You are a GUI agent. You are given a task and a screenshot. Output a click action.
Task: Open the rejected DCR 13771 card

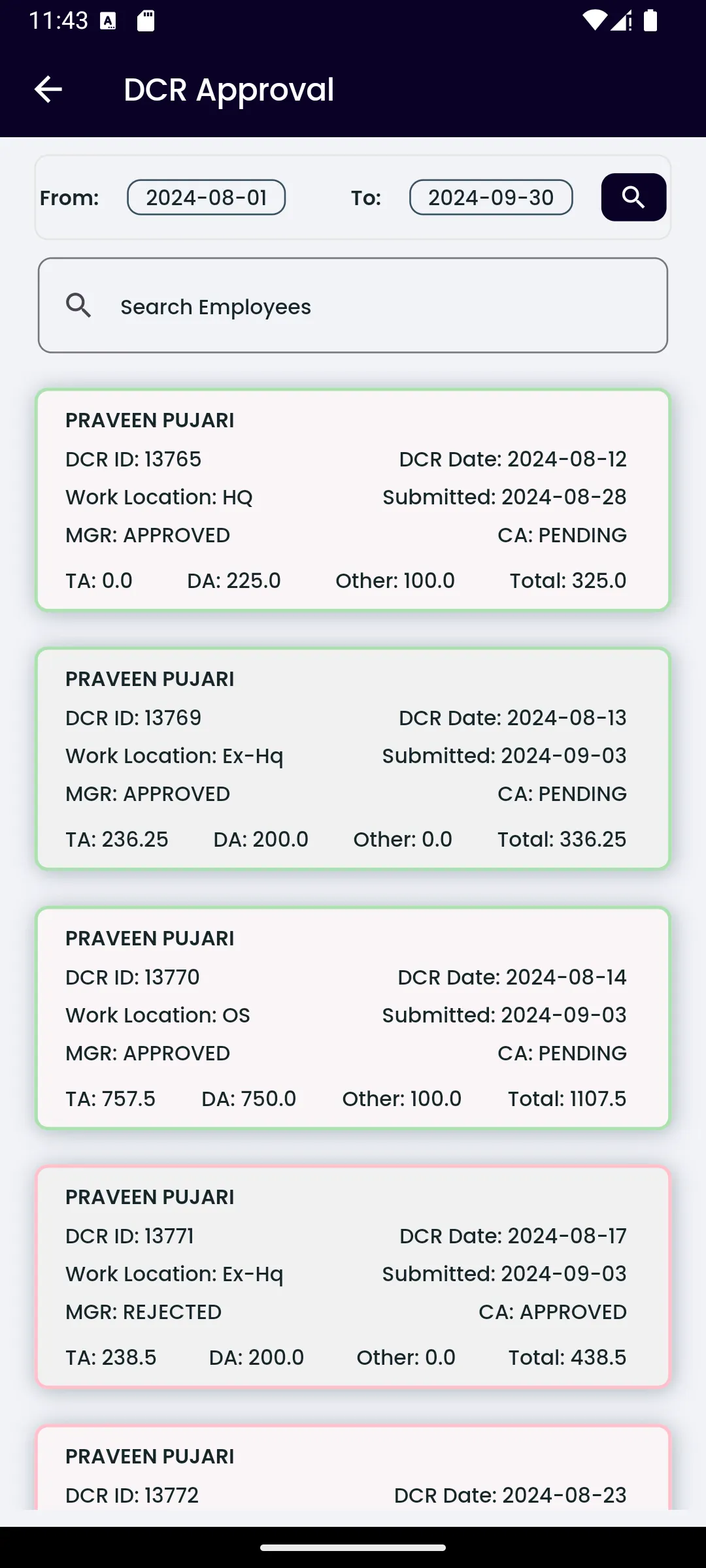(x=353, y=1277)
